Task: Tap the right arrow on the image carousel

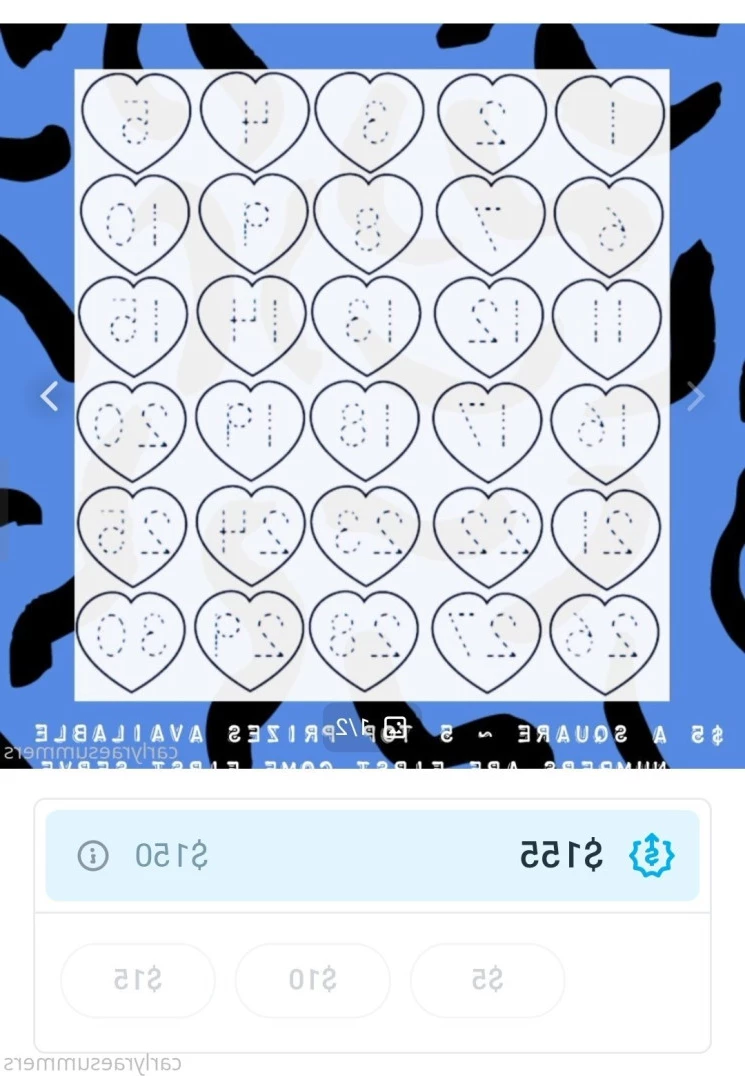Action: 697,396
